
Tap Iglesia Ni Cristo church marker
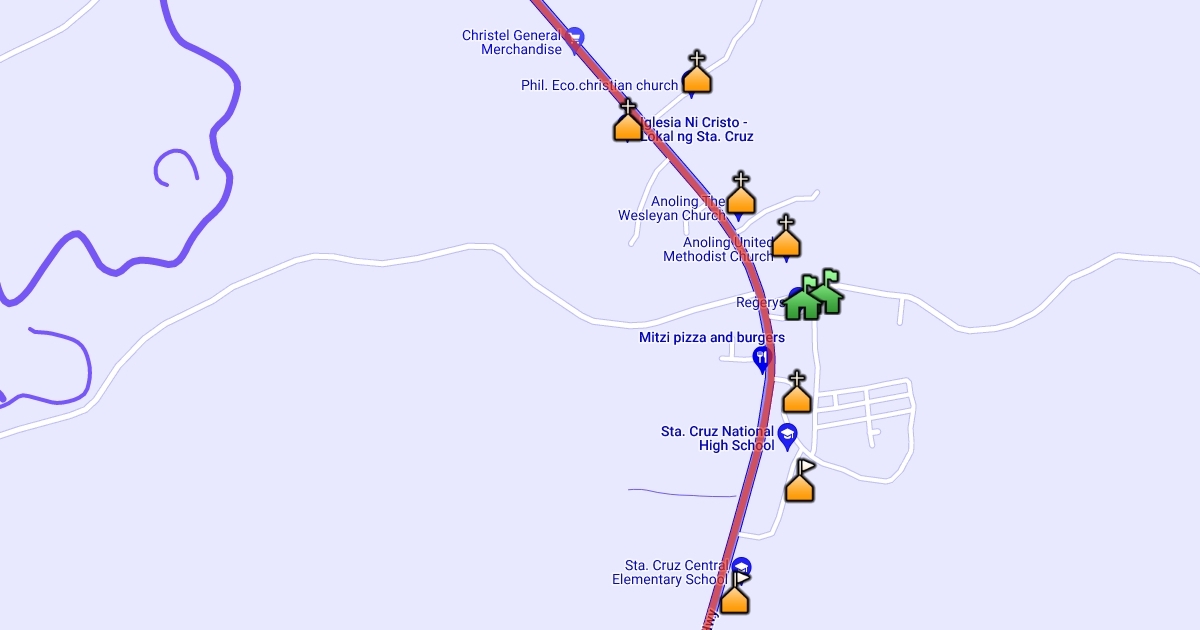tap(628, 121)
